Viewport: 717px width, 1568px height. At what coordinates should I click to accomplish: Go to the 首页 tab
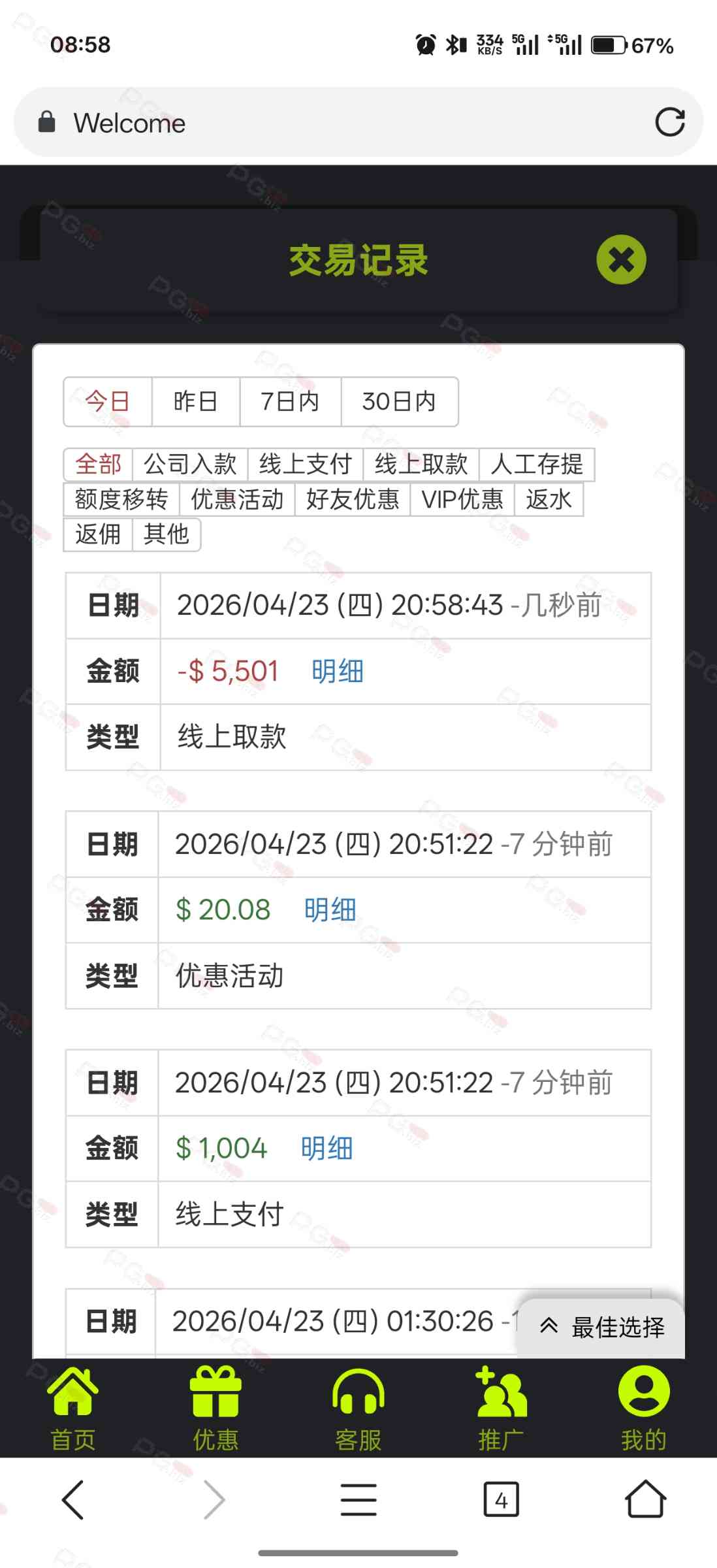point(73,1408)
